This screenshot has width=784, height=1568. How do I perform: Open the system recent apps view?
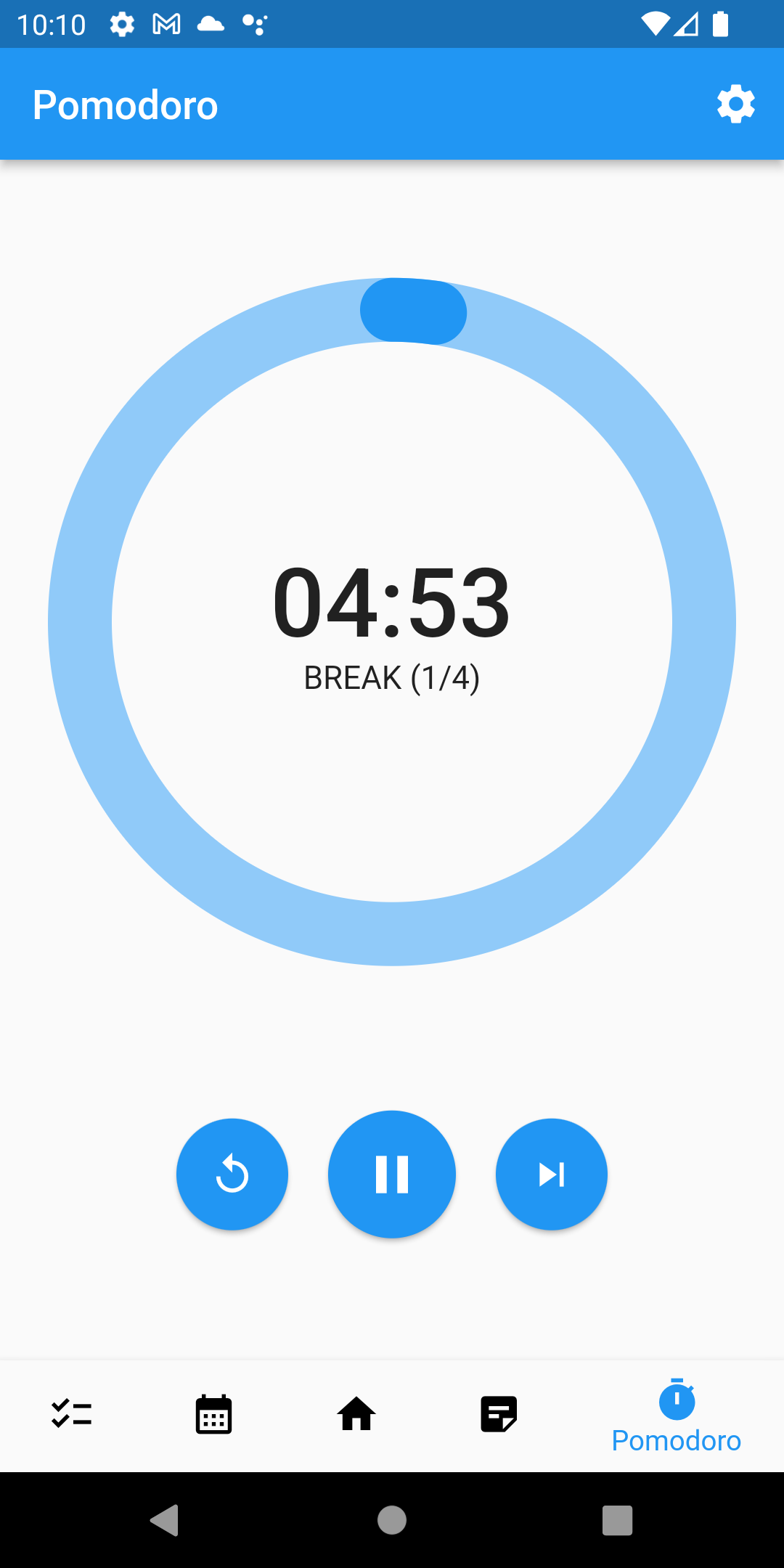(x=617, y=1520)
